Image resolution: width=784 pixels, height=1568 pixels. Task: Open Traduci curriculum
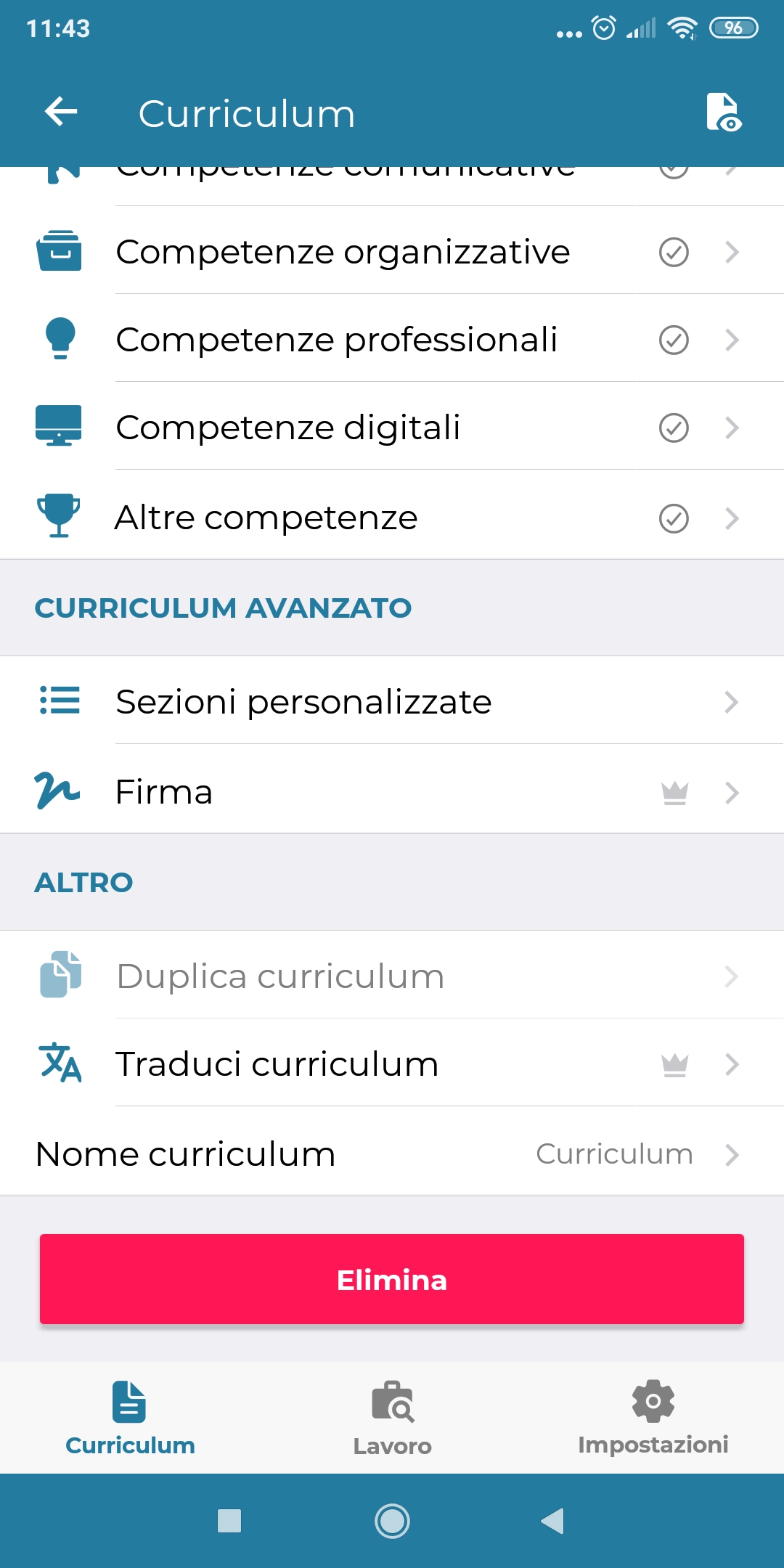point(392,1064)
